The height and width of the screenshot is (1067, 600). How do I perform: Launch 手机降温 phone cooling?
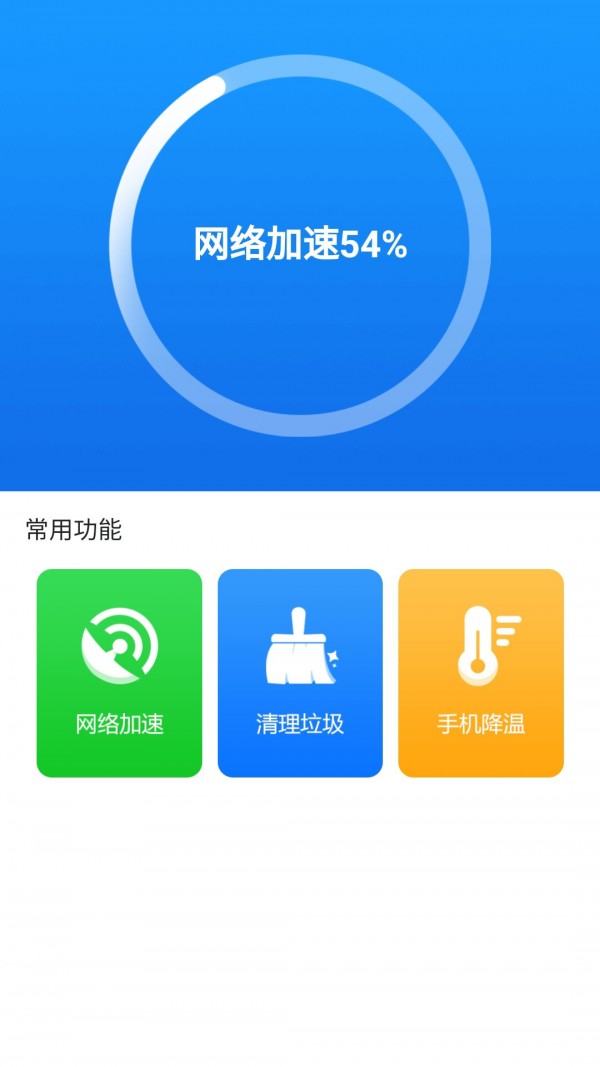[x=481, y=673]
